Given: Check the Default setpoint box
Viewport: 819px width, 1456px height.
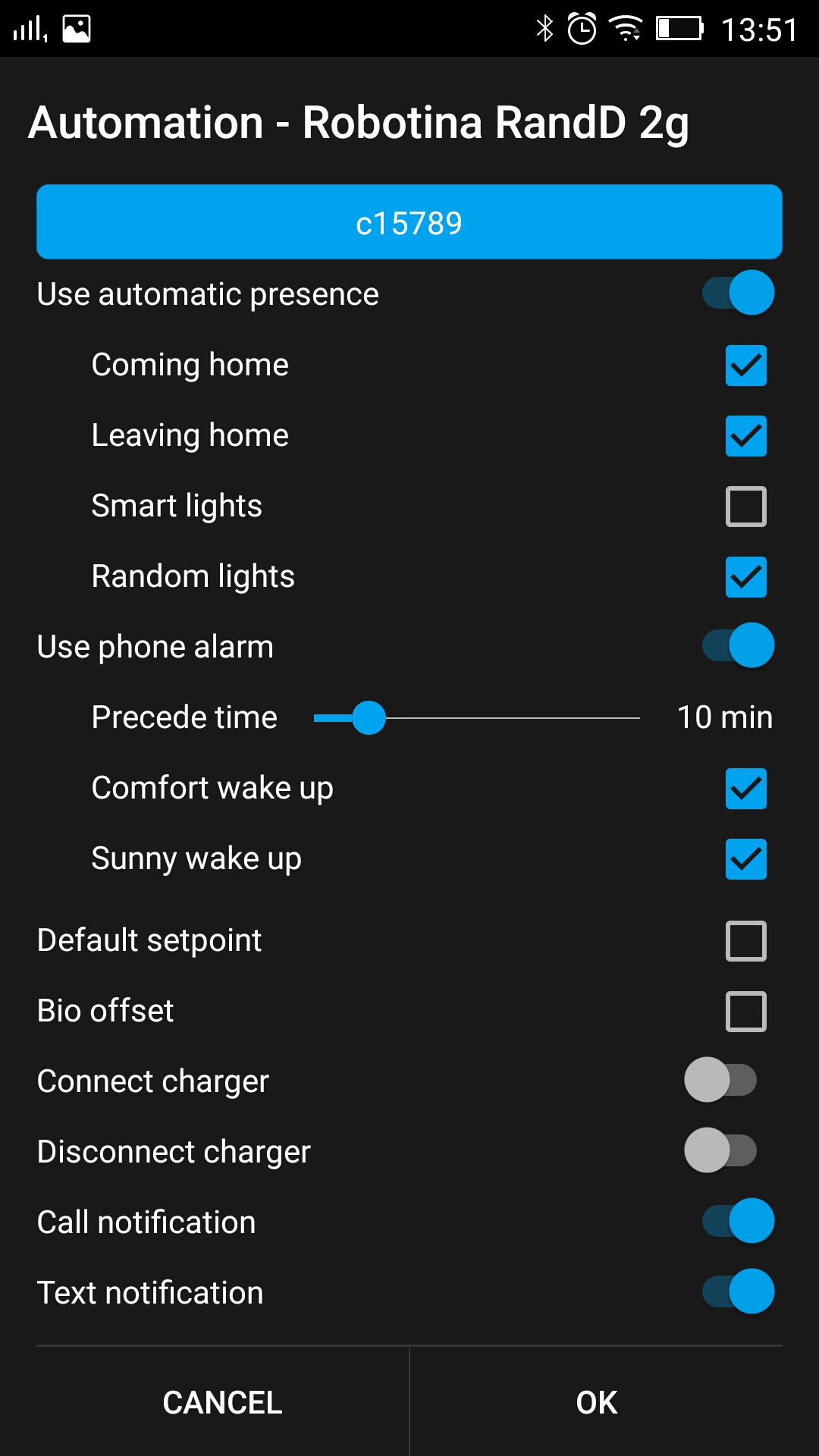Looking at the screenshot, I should click(x=745, y=941).
